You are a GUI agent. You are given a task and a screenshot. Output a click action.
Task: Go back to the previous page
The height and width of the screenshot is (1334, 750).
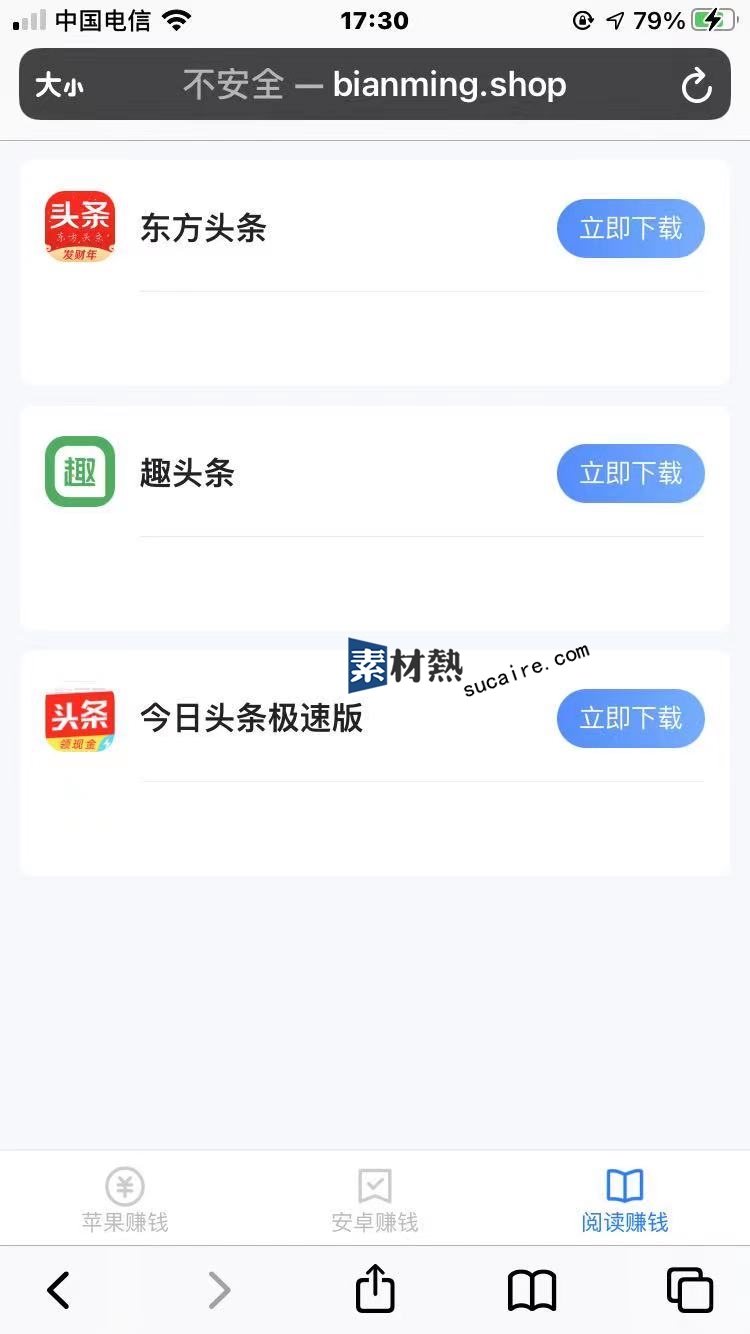coord(59,1290)
